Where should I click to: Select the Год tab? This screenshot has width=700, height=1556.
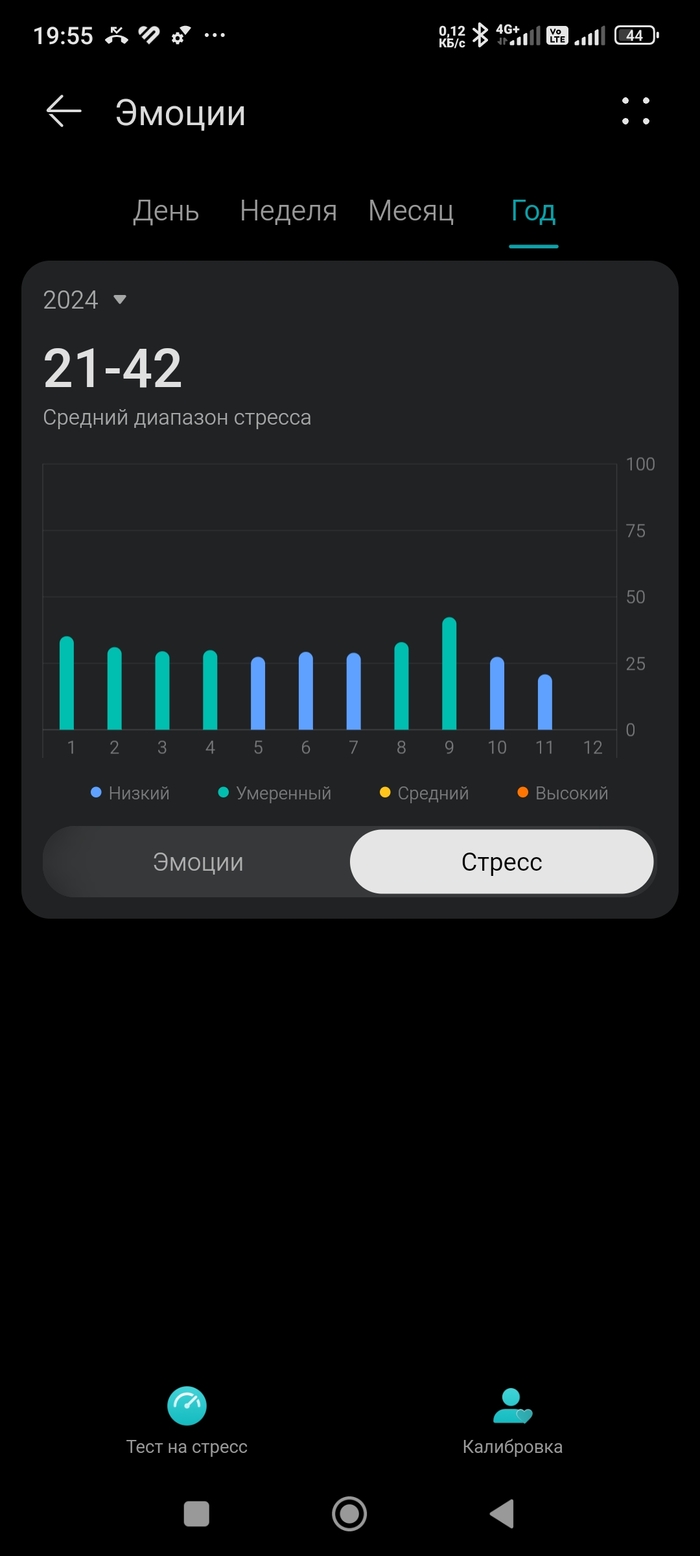(x=533, y=211)
